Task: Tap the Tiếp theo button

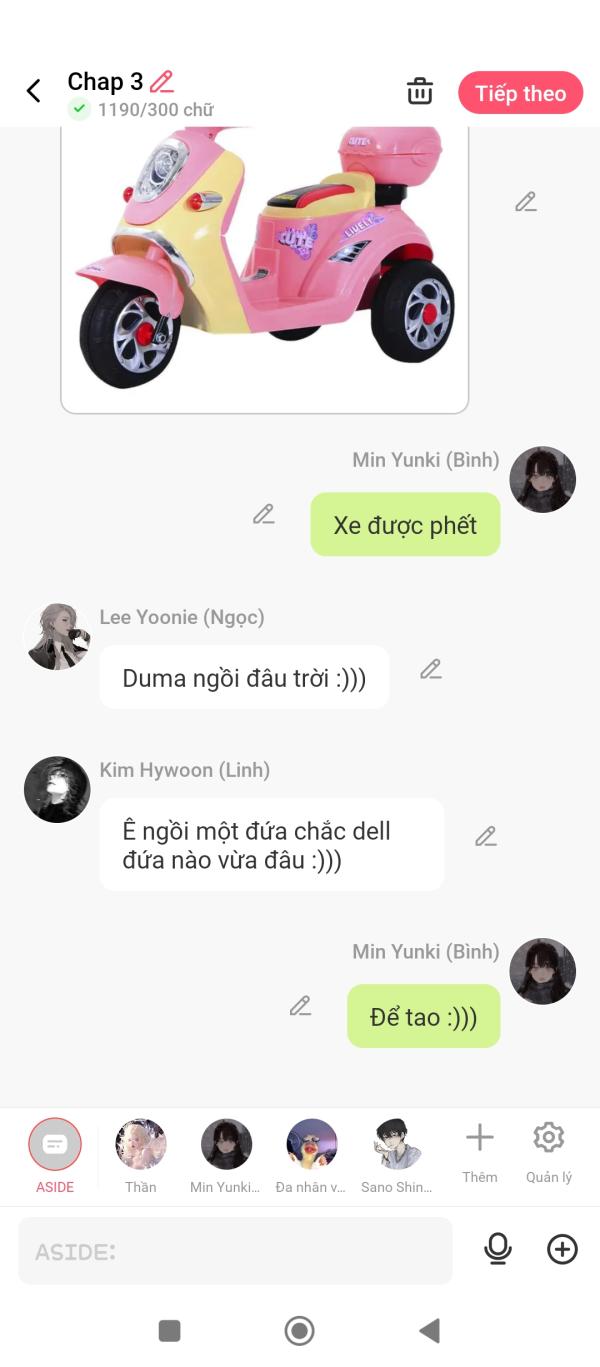Action: click(520, 93)
